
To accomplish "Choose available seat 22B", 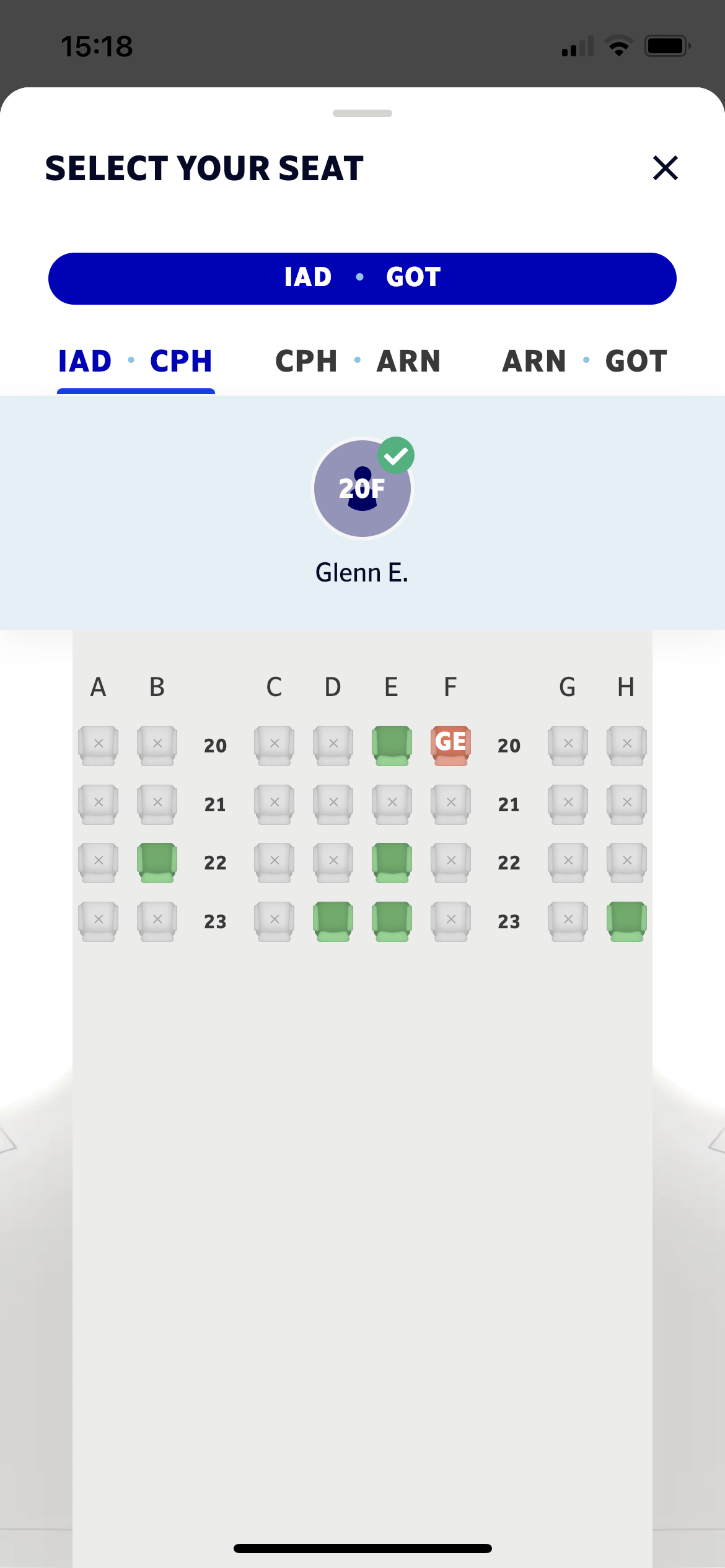I will click(x=157, y=862).
